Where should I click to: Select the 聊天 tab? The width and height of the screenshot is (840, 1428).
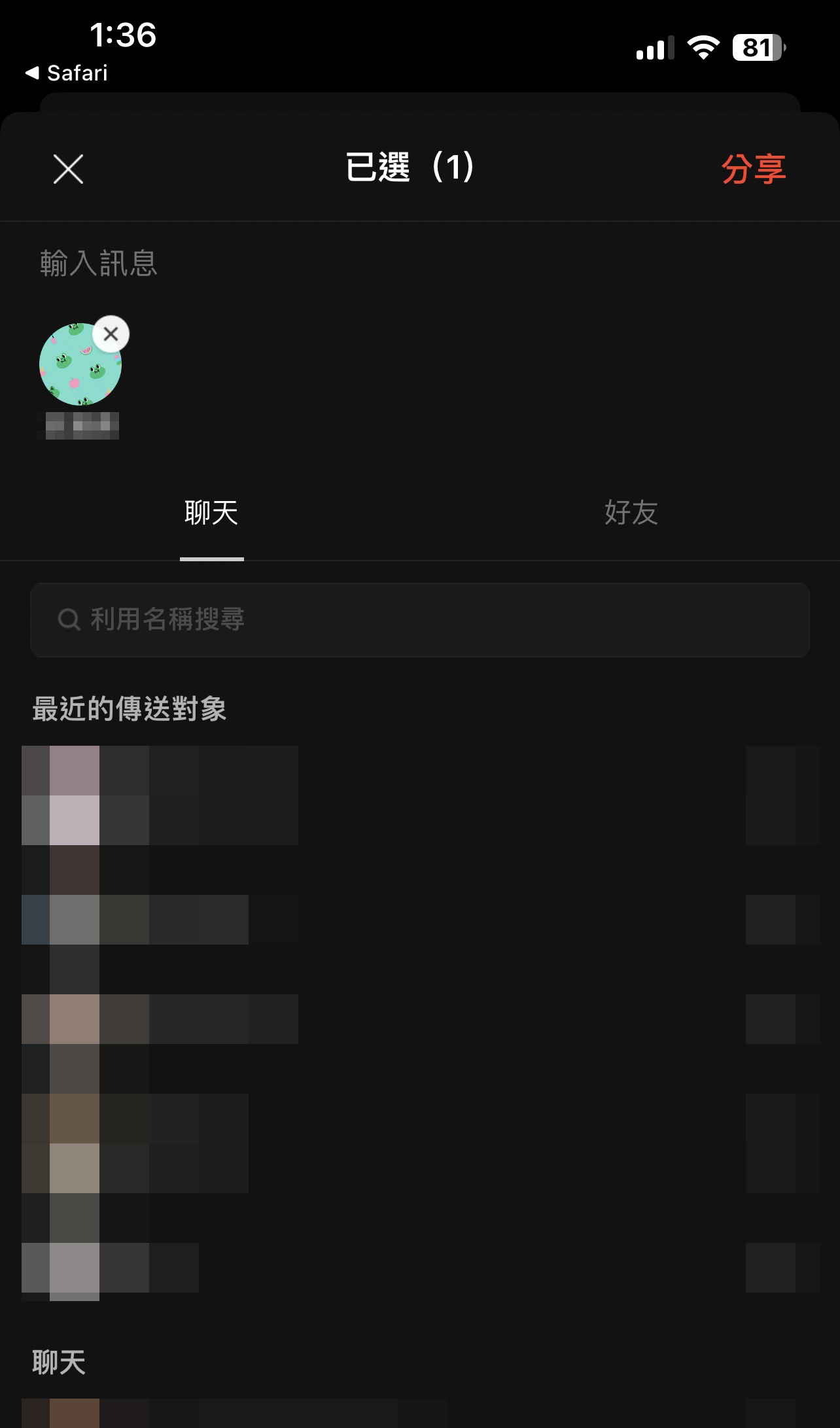point(211,513)
